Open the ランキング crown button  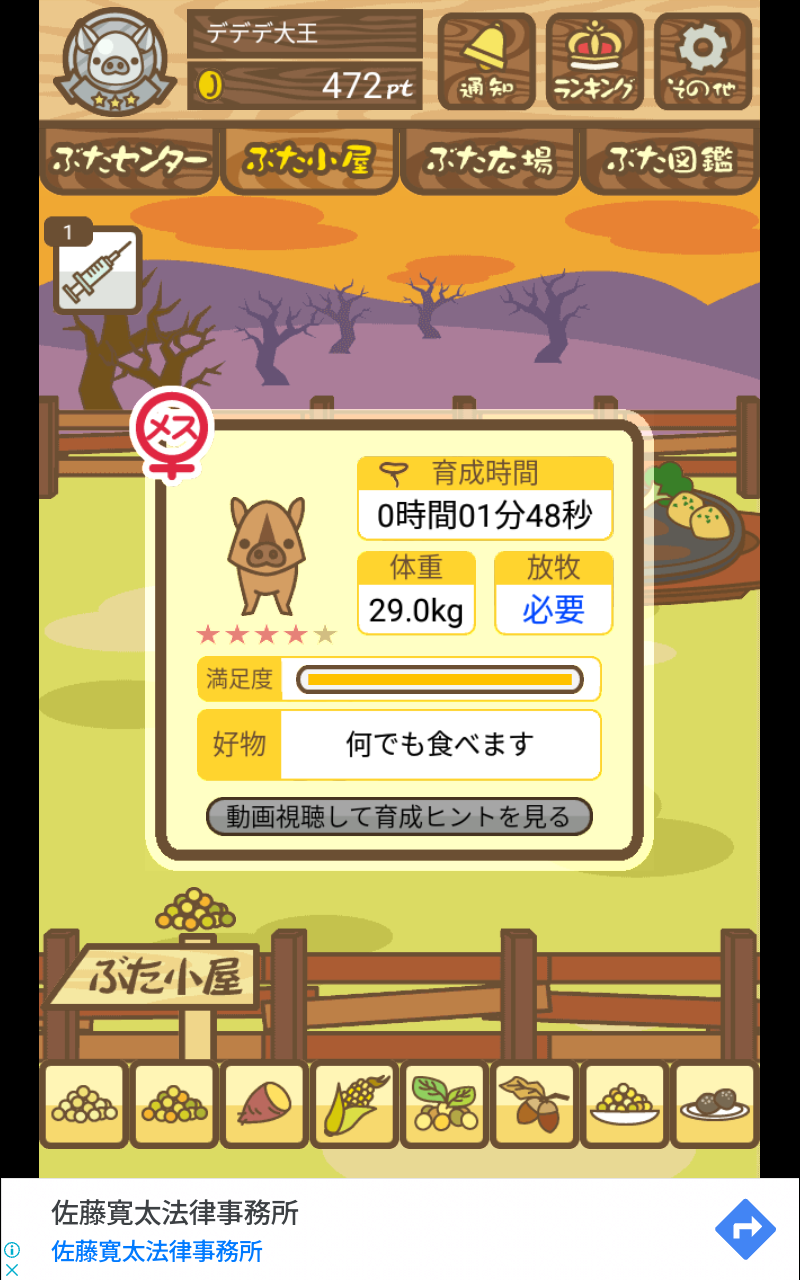point(594,62)
